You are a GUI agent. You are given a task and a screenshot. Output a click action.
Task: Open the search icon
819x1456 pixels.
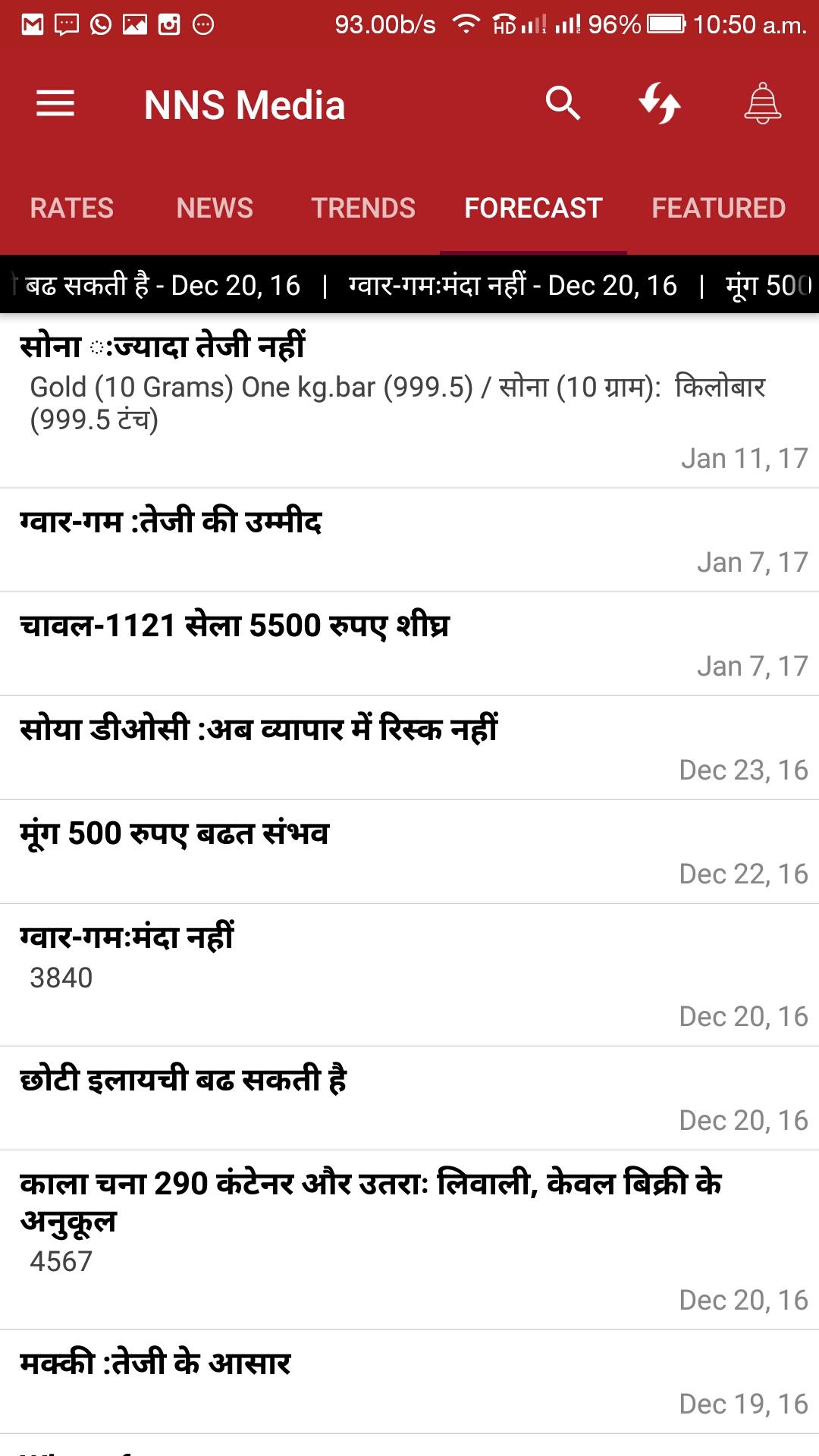point(563,104)
